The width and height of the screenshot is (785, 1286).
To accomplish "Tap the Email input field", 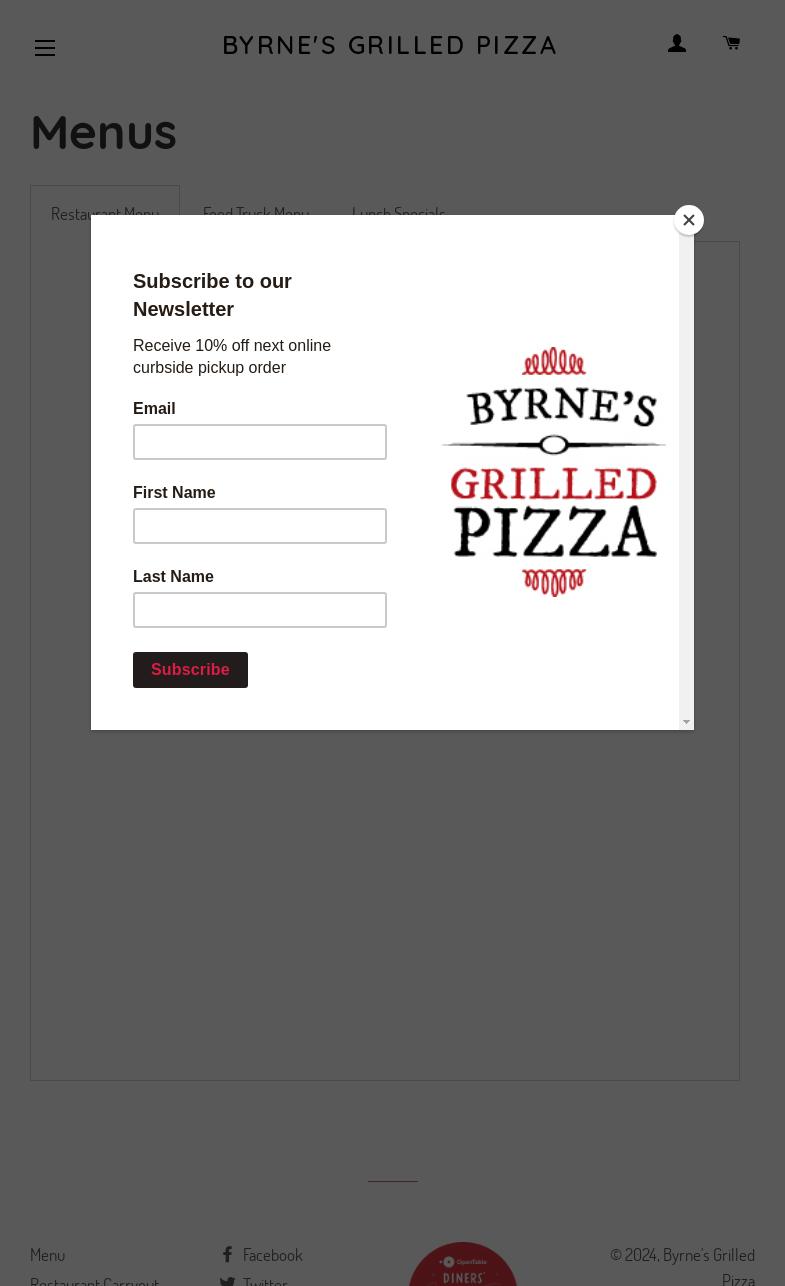I will (x=259, y=442).
